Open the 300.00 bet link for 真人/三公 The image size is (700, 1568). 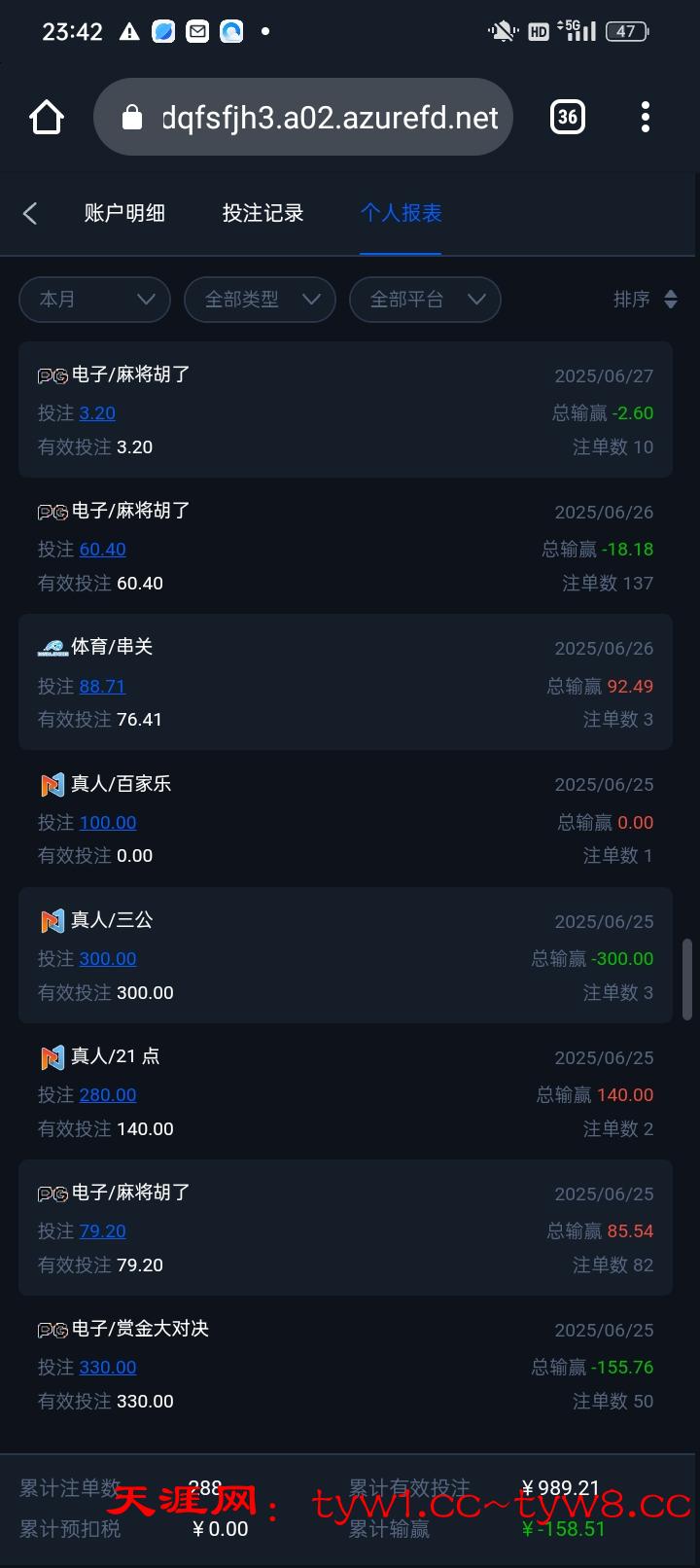point(108,959)
